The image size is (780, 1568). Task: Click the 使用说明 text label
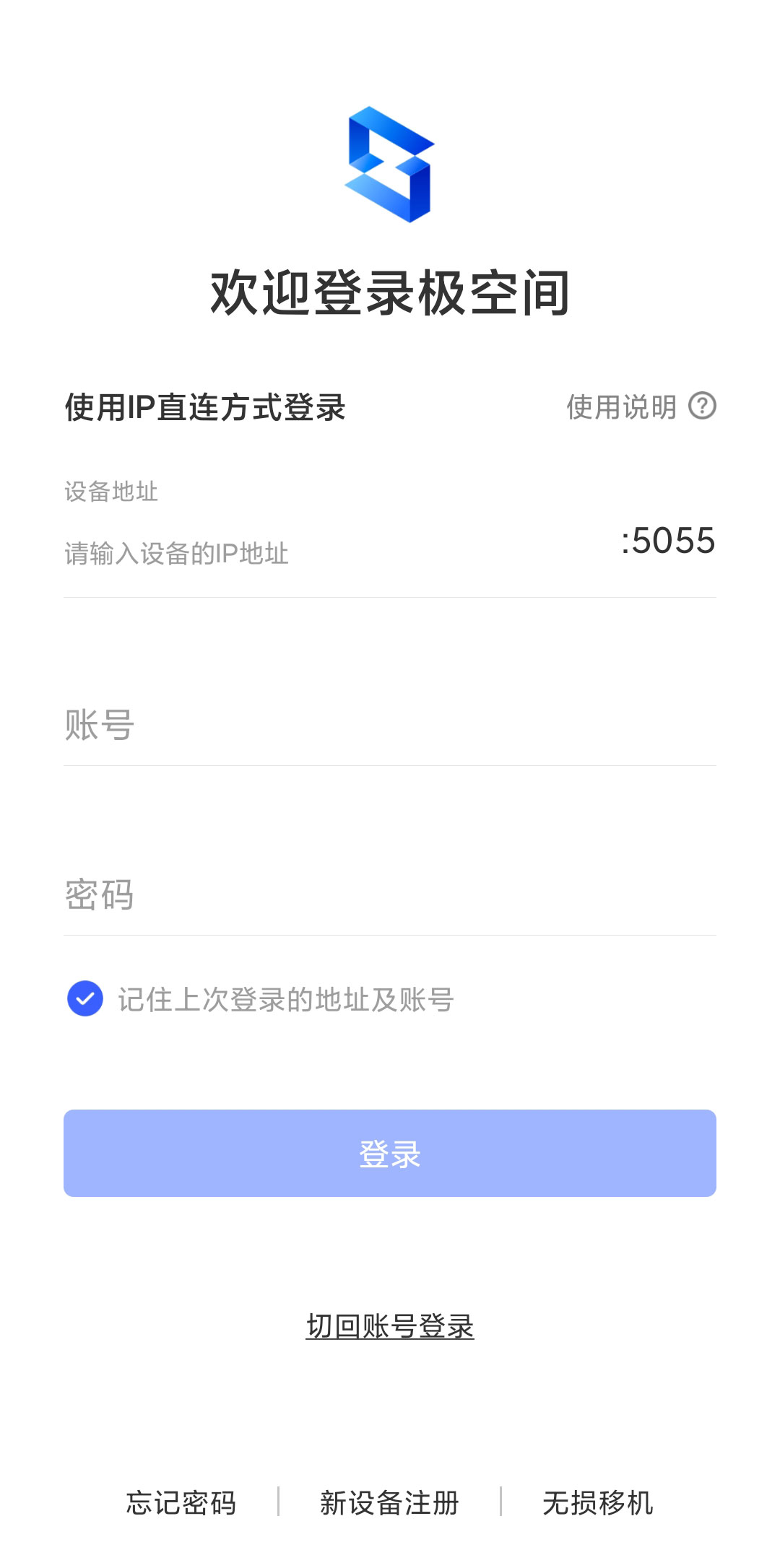[623, 407]
